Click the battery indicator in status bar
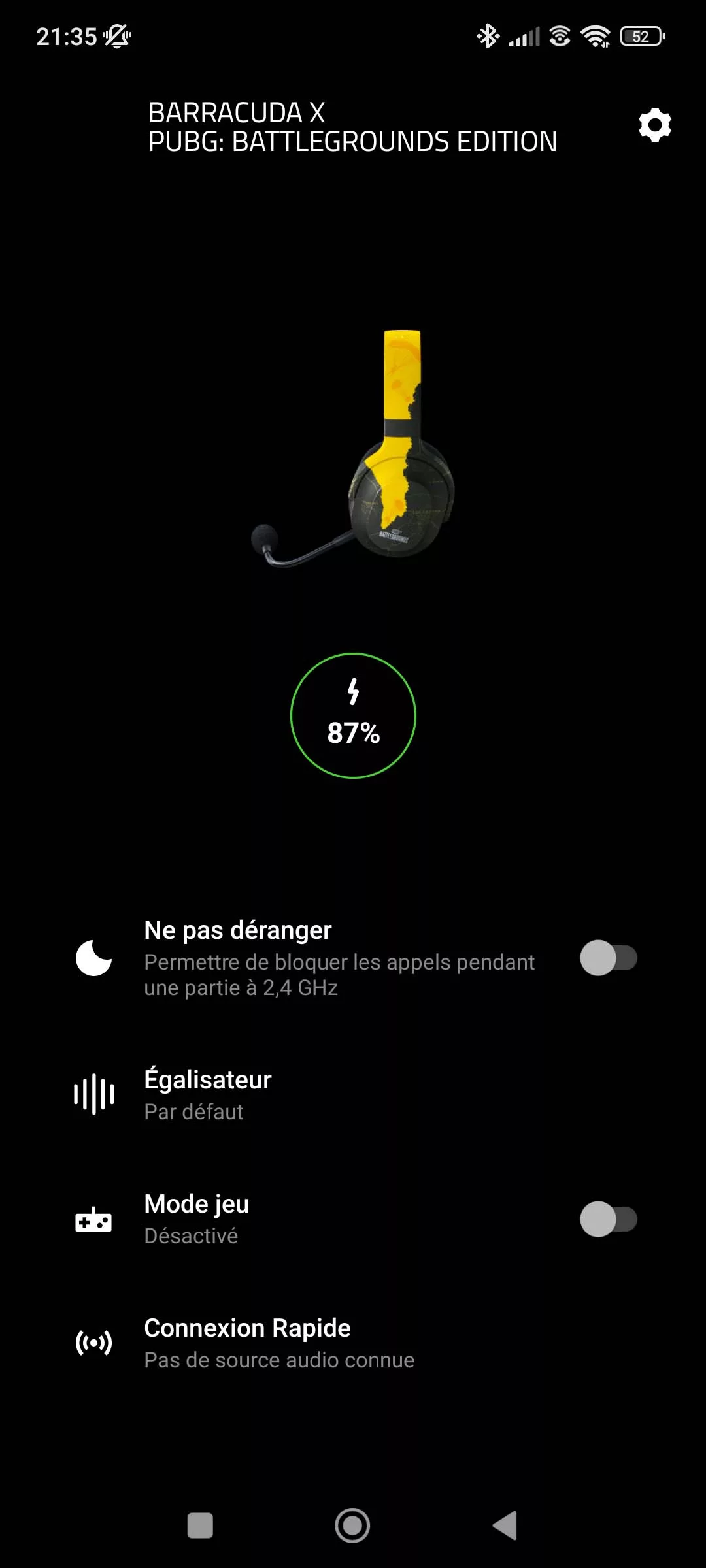 pos(639,36)
